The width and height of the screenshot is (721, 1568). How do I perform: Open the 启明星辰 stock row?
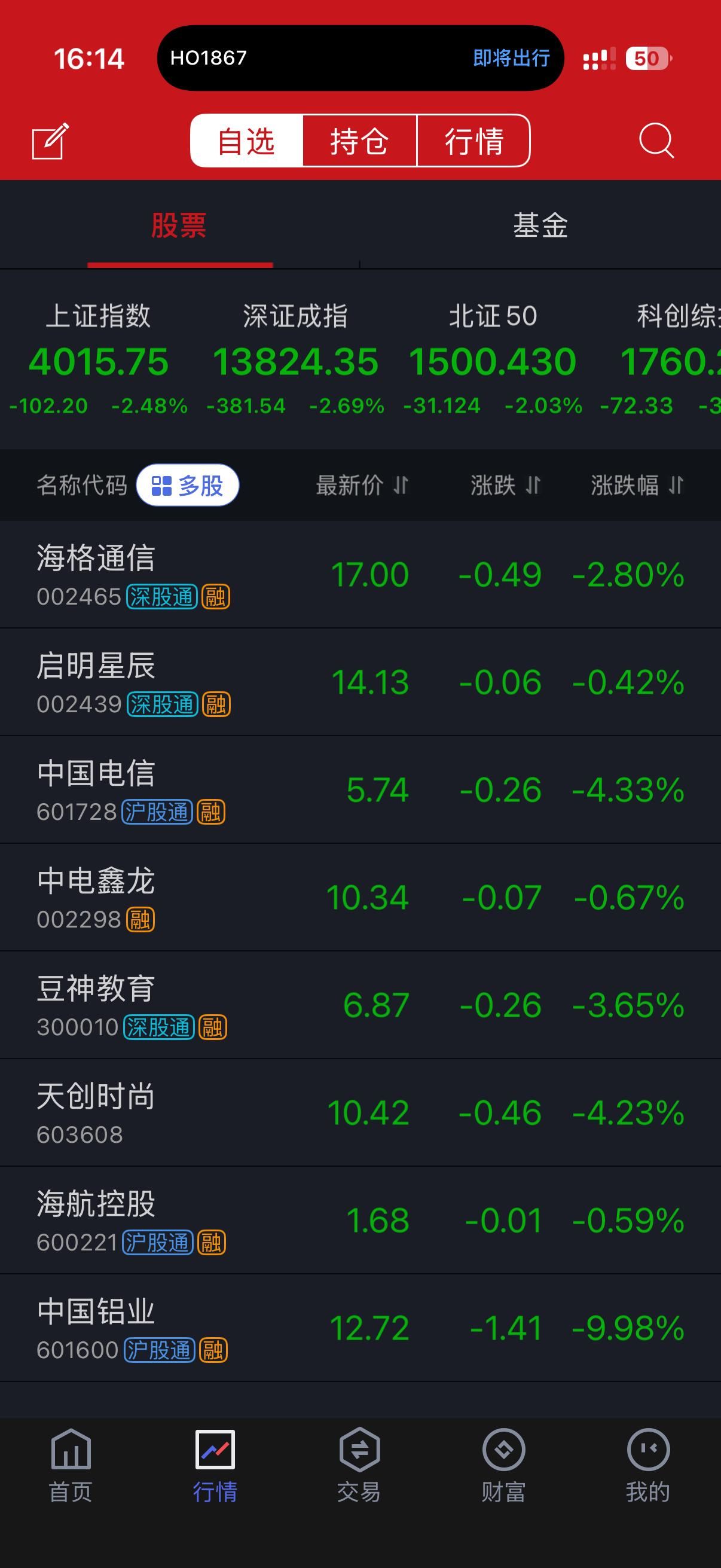point(360,682)
